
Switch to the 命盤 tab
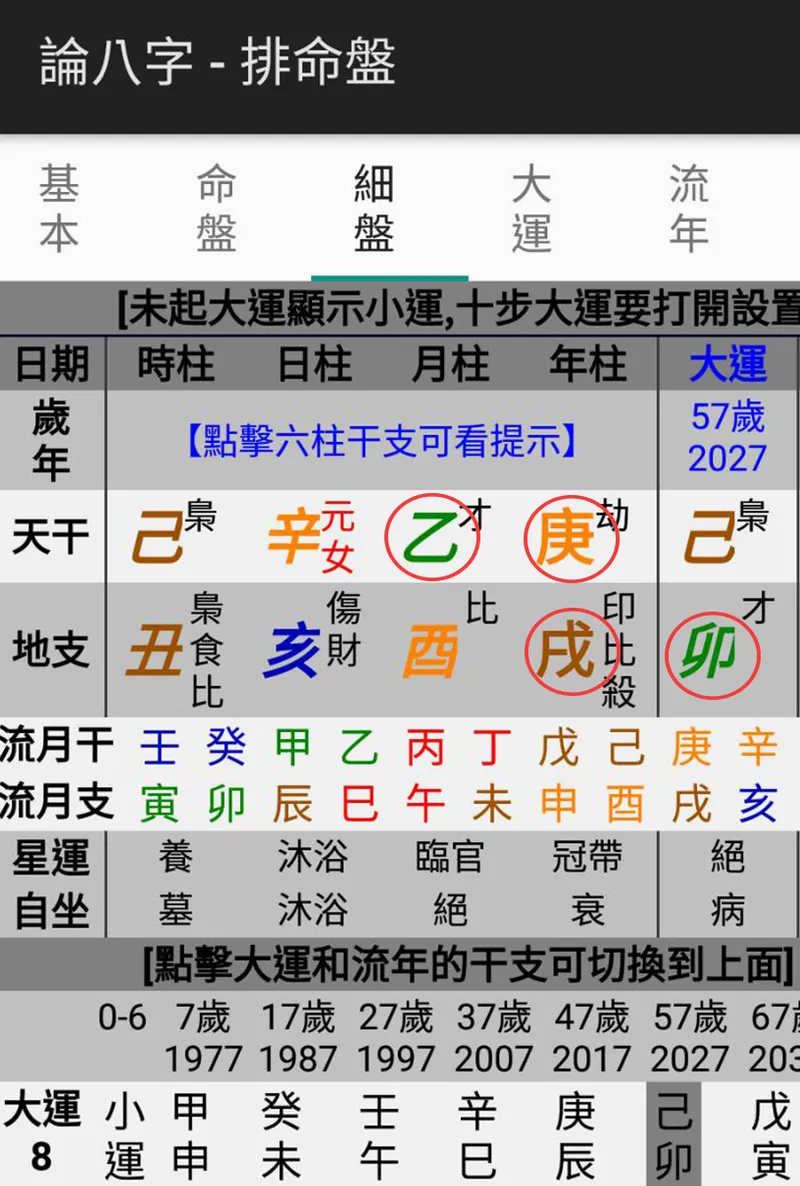coord(216,209)
